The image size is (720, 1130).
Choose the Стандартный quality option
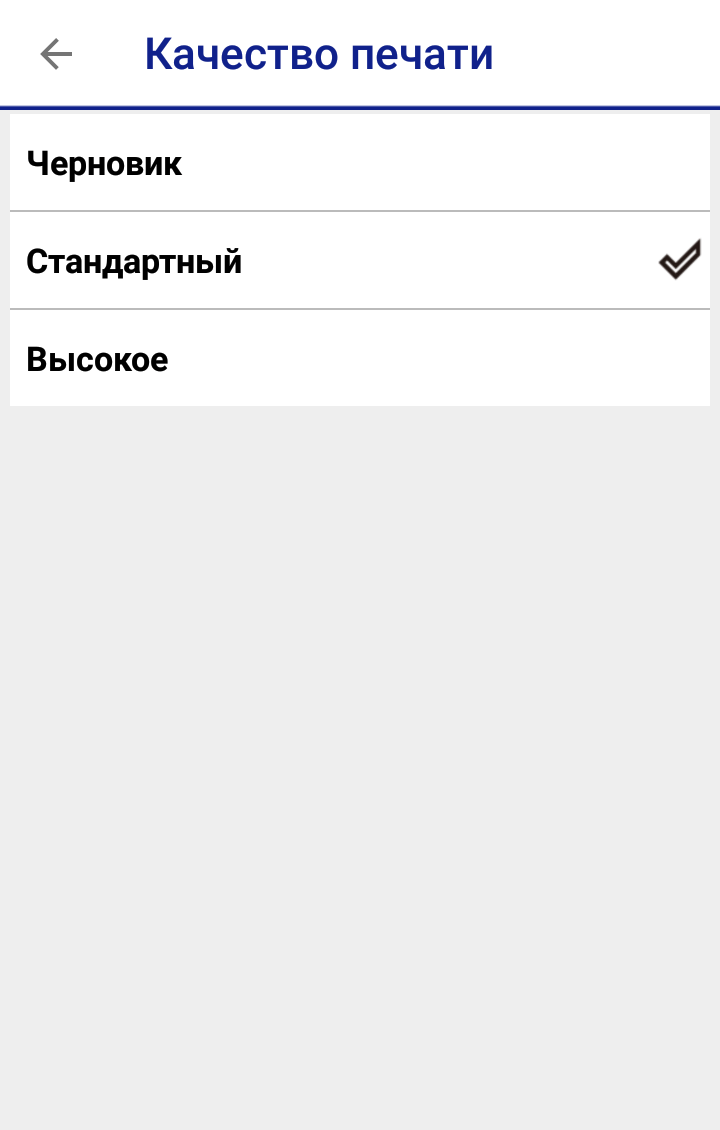[x=360, y=261]
